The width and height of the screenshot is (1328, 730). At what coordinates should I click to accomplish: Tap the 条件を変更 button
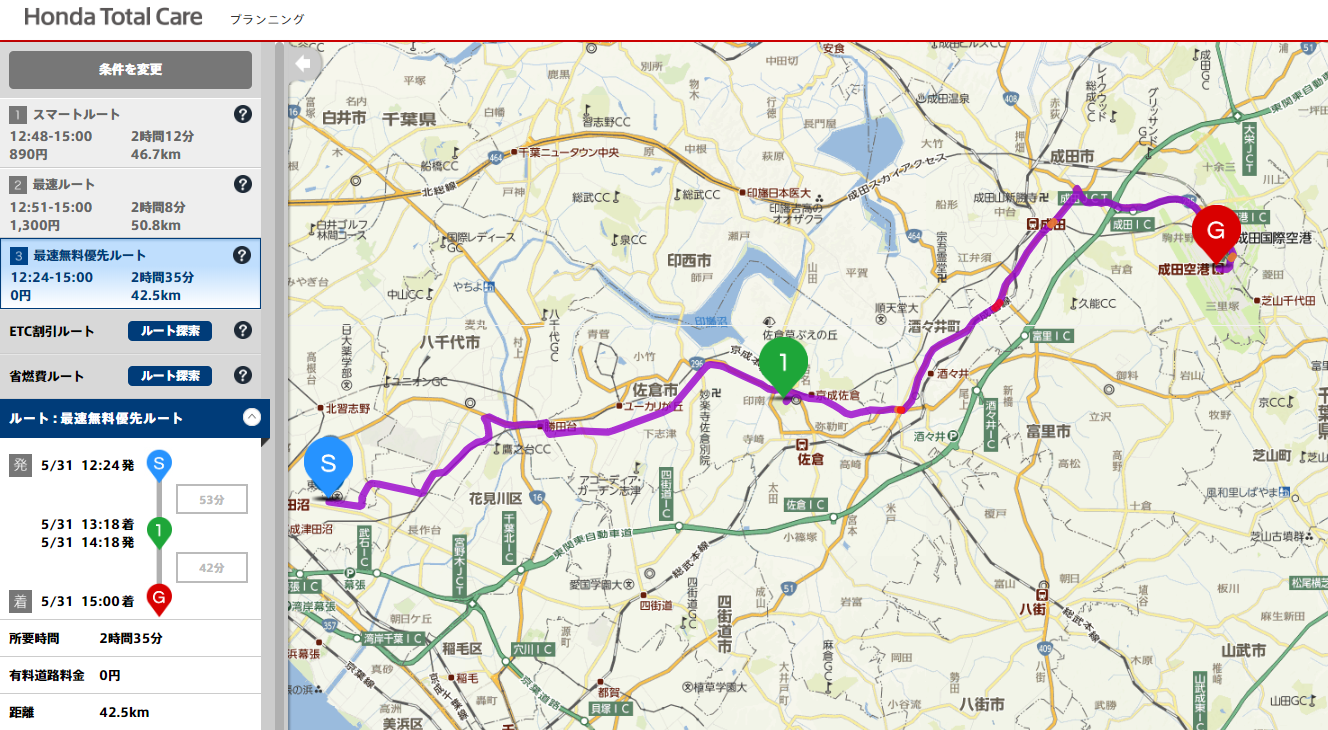[130, 70]
